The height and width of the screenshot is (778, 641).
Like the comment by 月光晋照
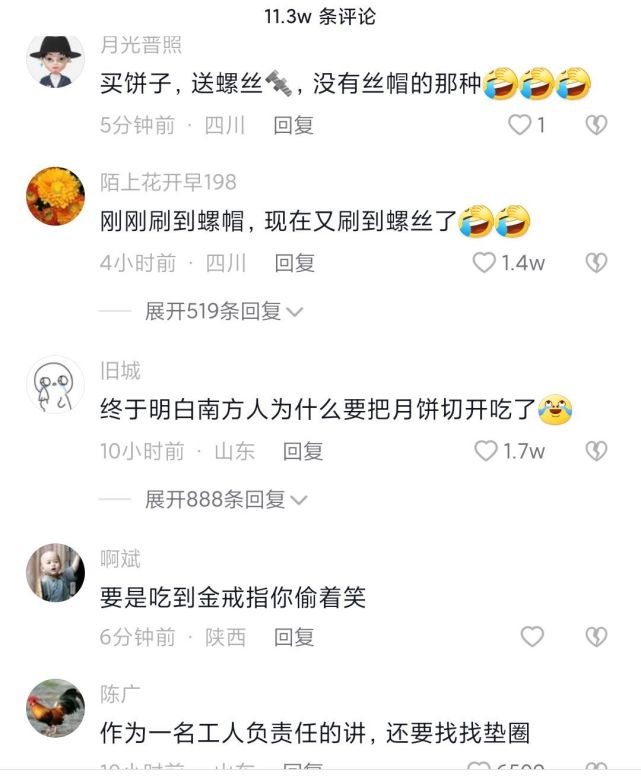tap(521, 125)
